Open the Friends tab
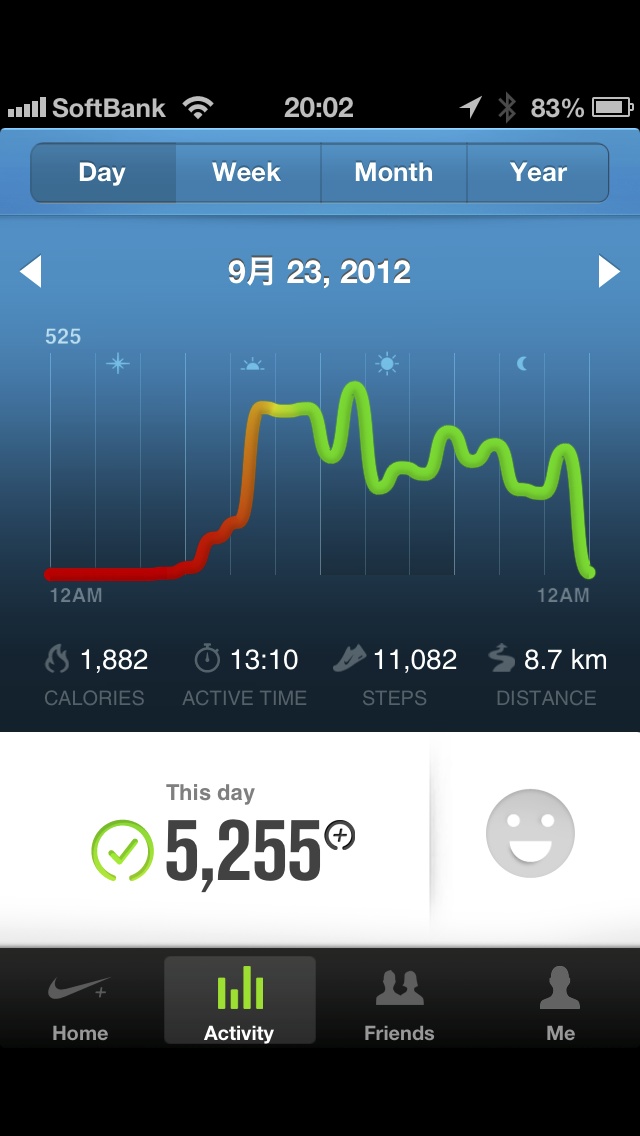The image size is (640, 1136). tap(399, 1001)
